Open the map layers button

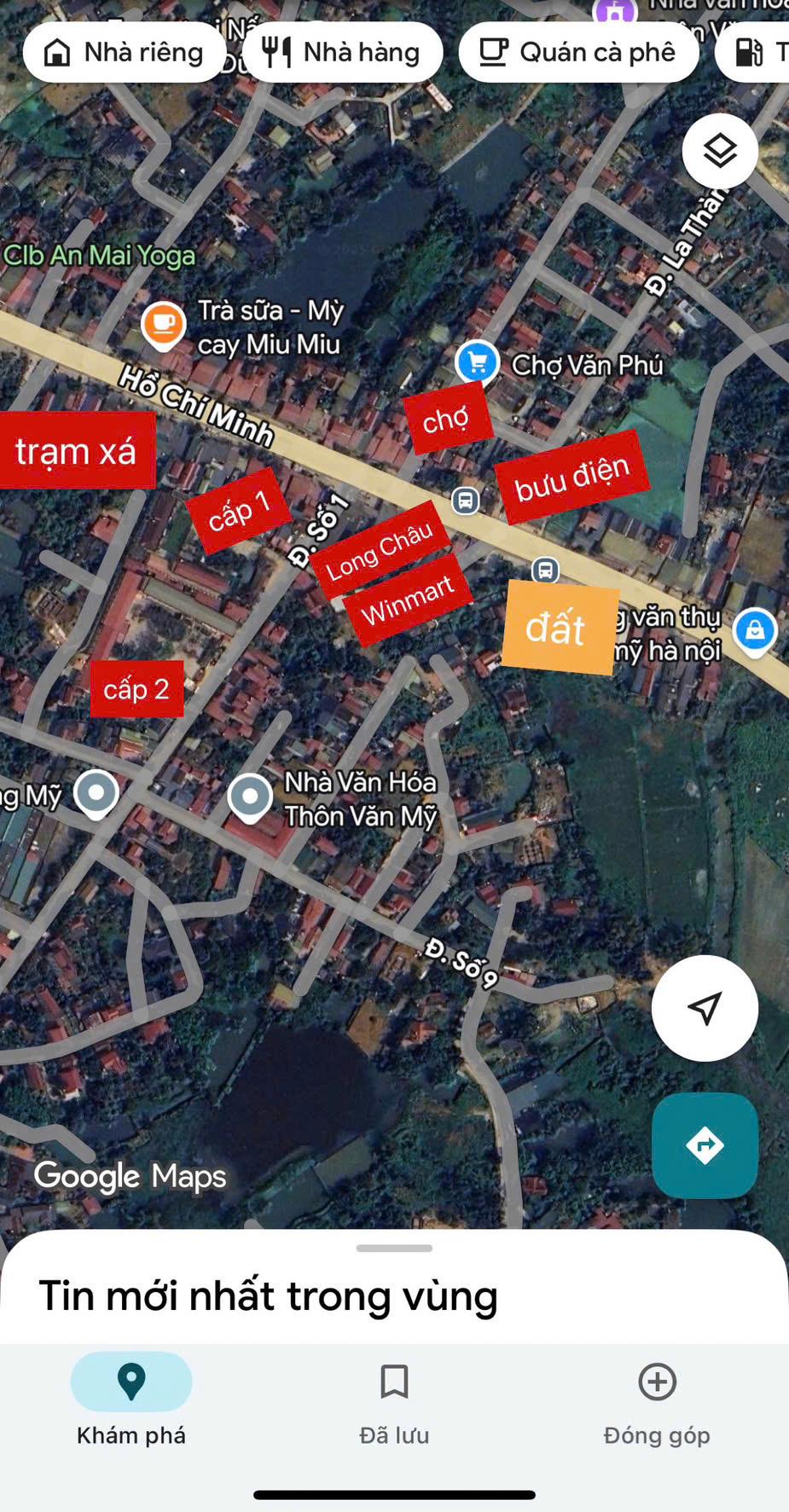click(x=720, y=152)
